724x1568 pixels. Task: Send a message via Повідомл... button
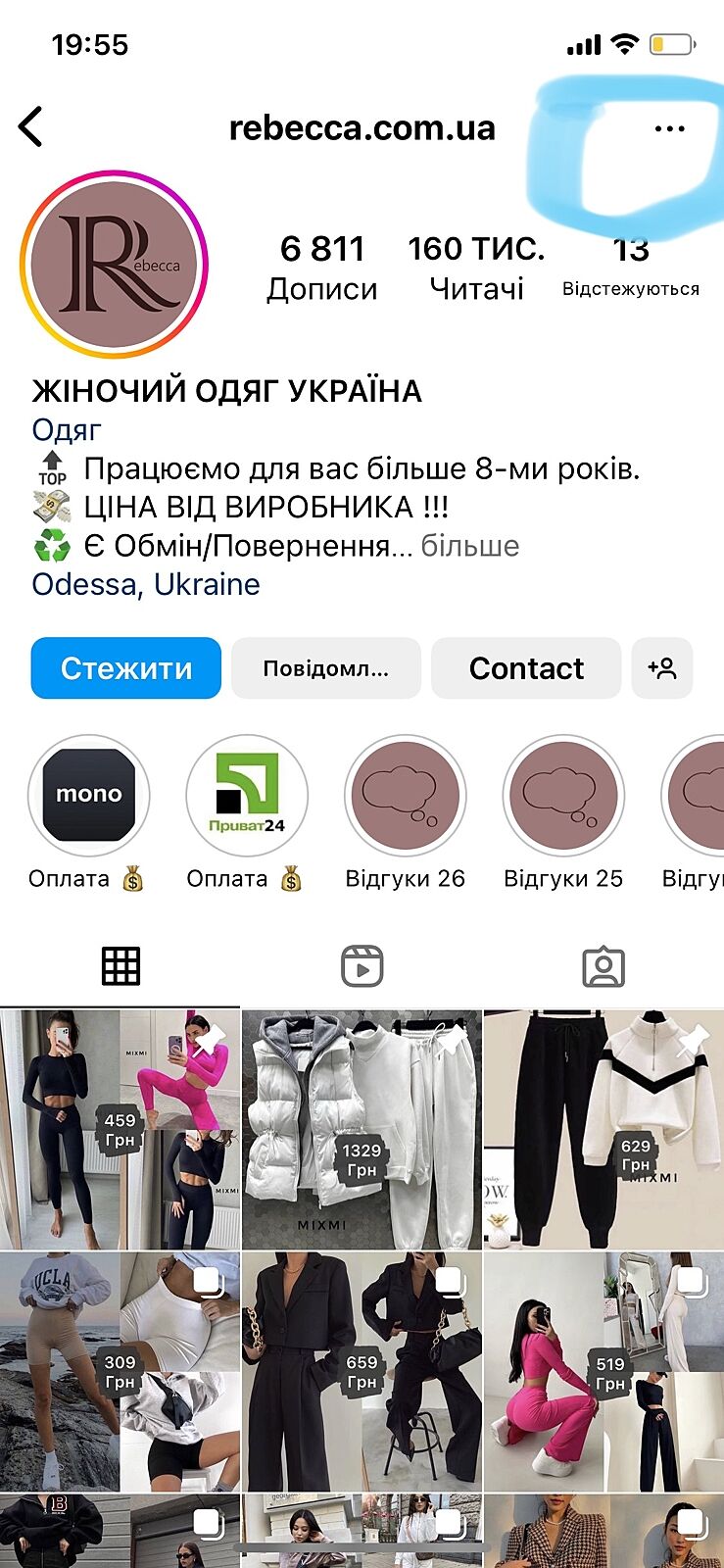326,668
